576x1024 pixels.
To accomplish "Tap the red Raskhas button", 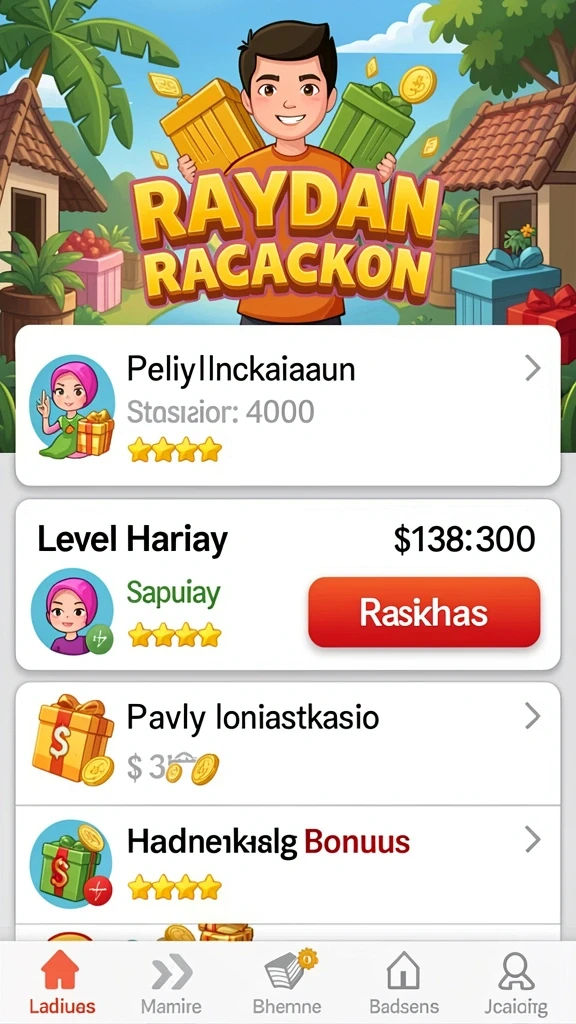I will coord(424,612).
